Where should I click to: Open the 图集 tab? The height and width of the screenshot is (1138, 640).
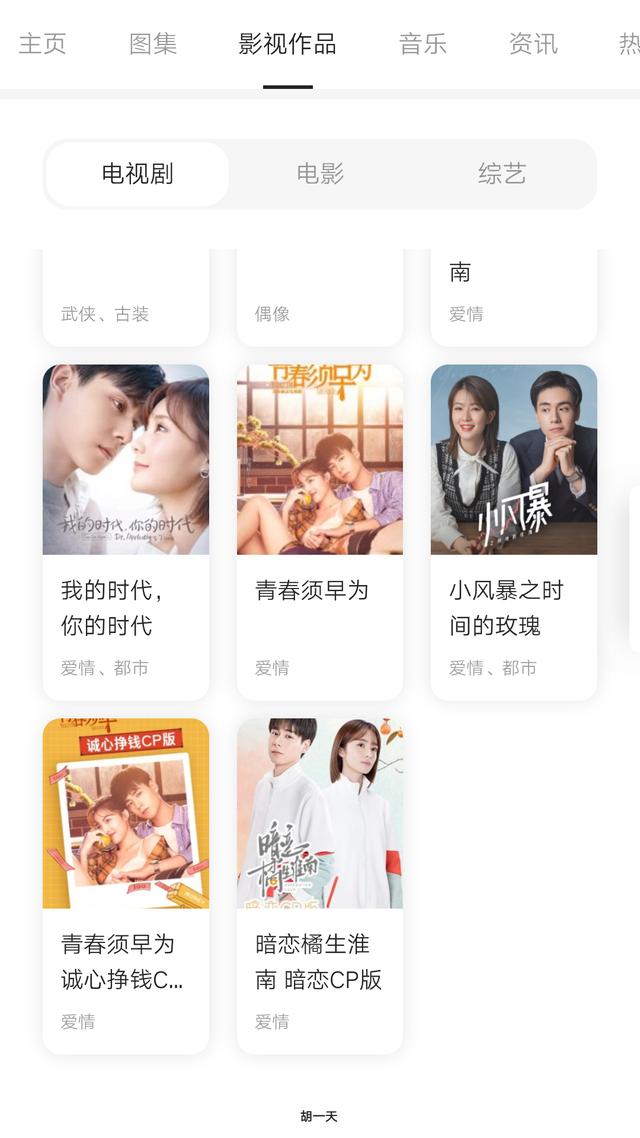coord(153,44)
